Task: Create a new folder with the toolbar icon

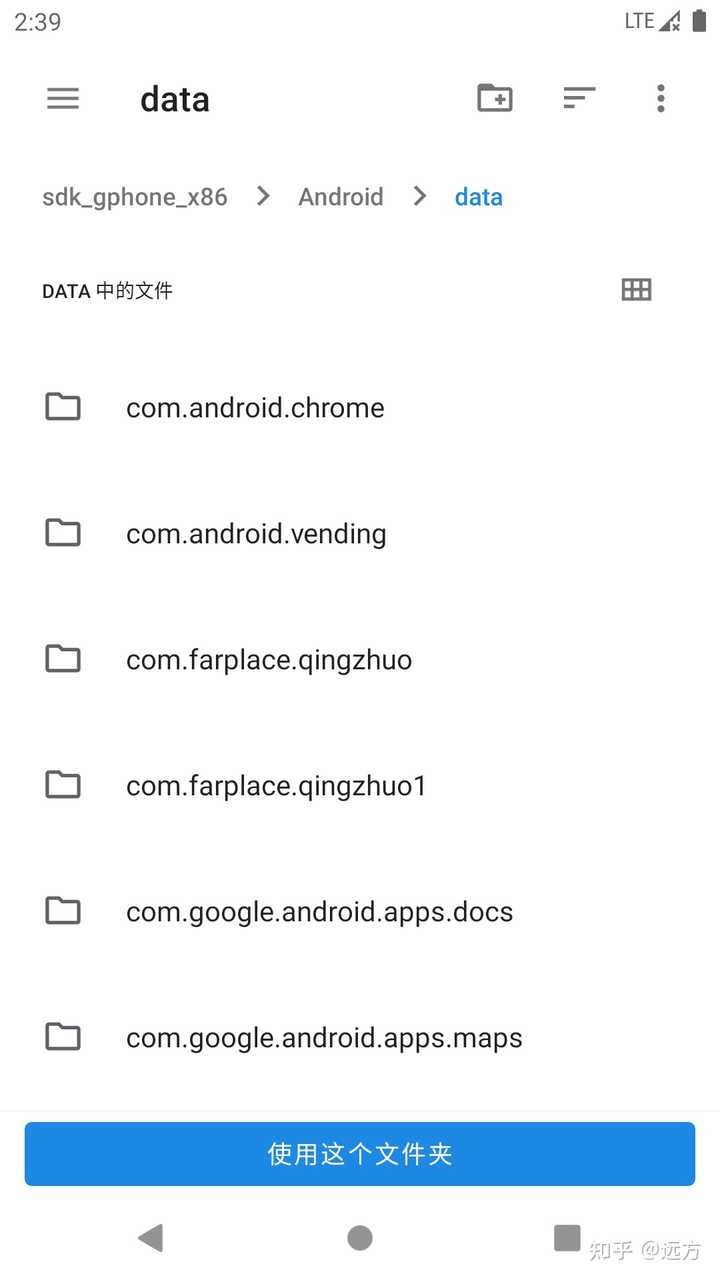Action: point(494,98)
